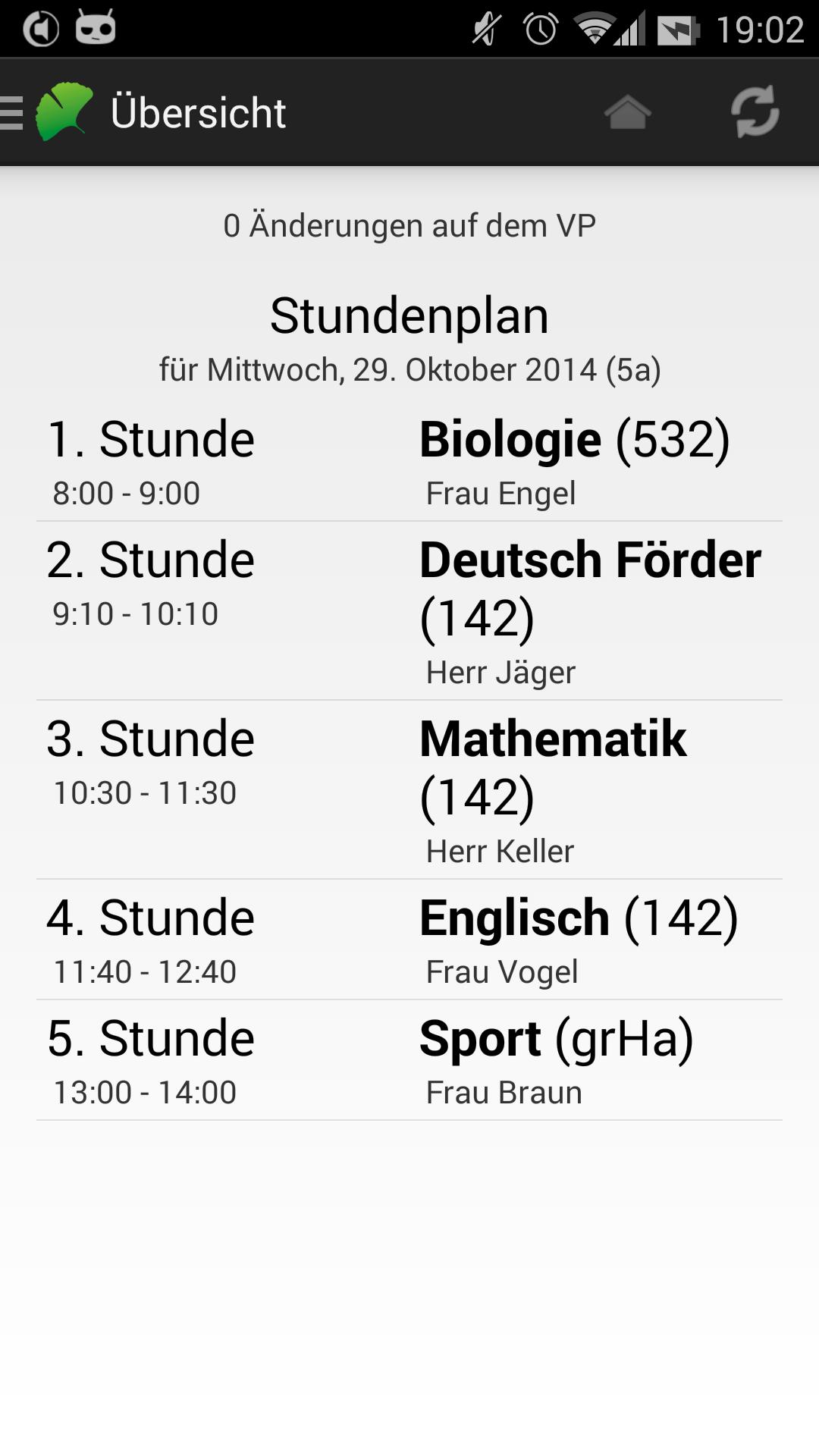Open the 1. Stunde Biologie lesson
Viewport: 819px width, 1456px height.
pyautogui.click(x=409, y=461)
